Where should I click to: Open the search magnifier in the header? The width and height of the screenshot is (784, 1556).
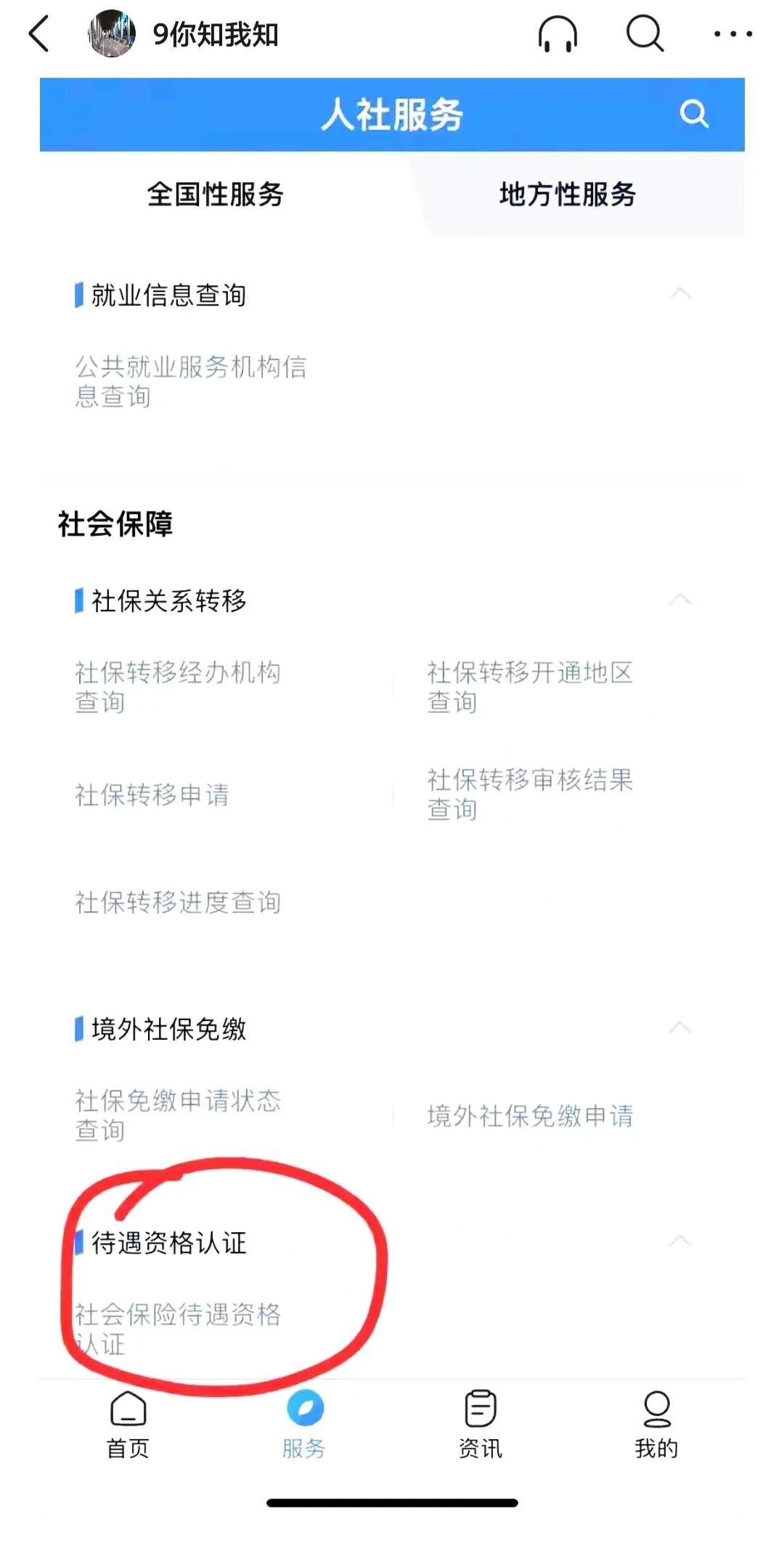point(645,33)
